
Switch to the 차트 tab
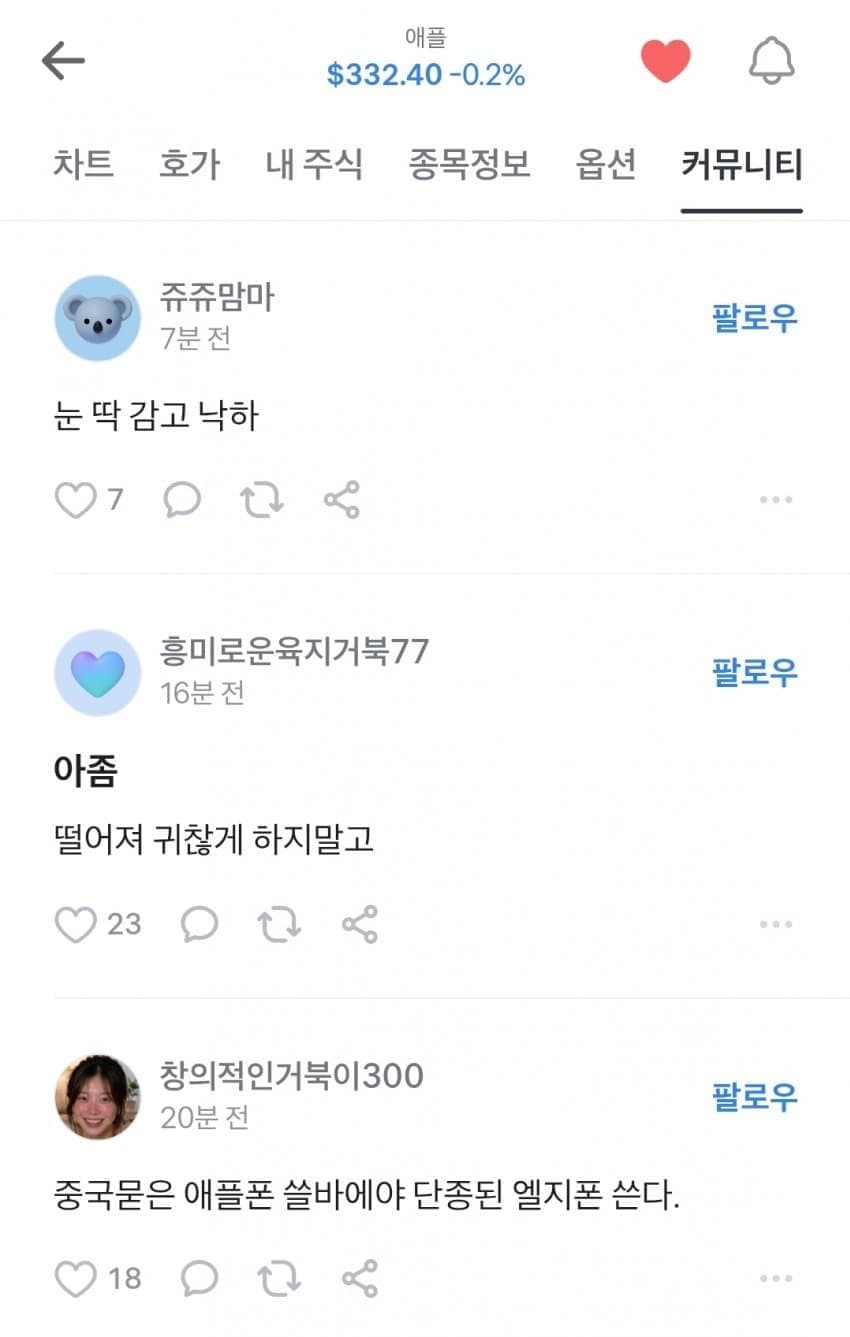coord(84,164)
